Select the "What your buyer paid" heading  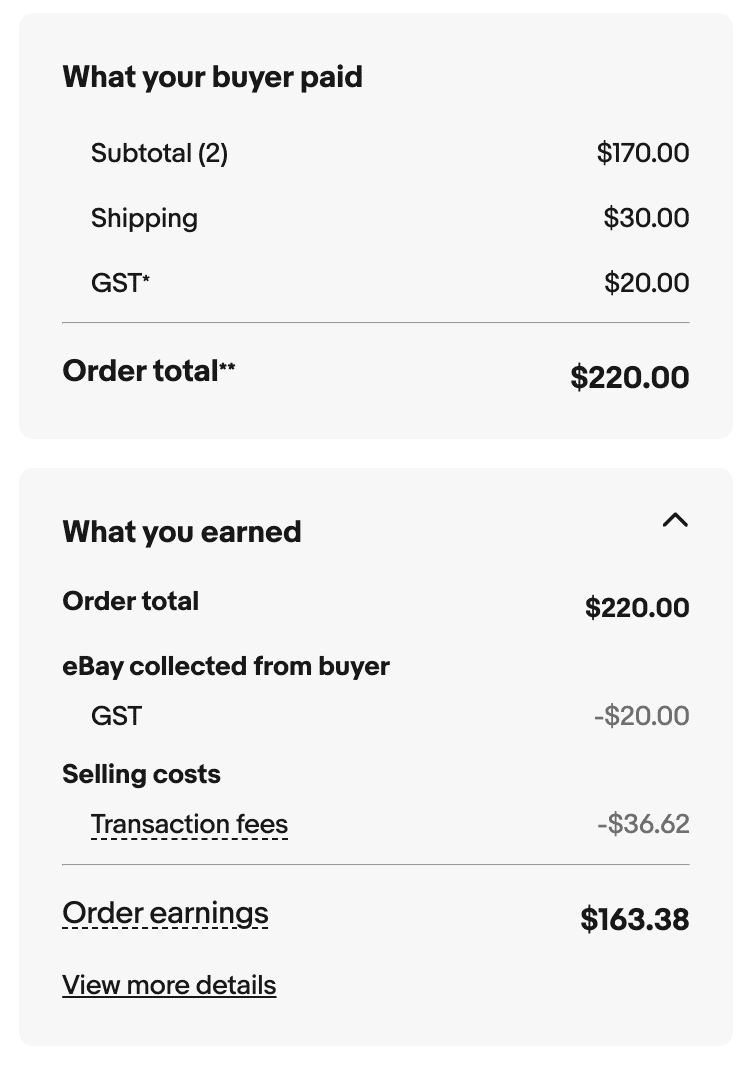212,77
